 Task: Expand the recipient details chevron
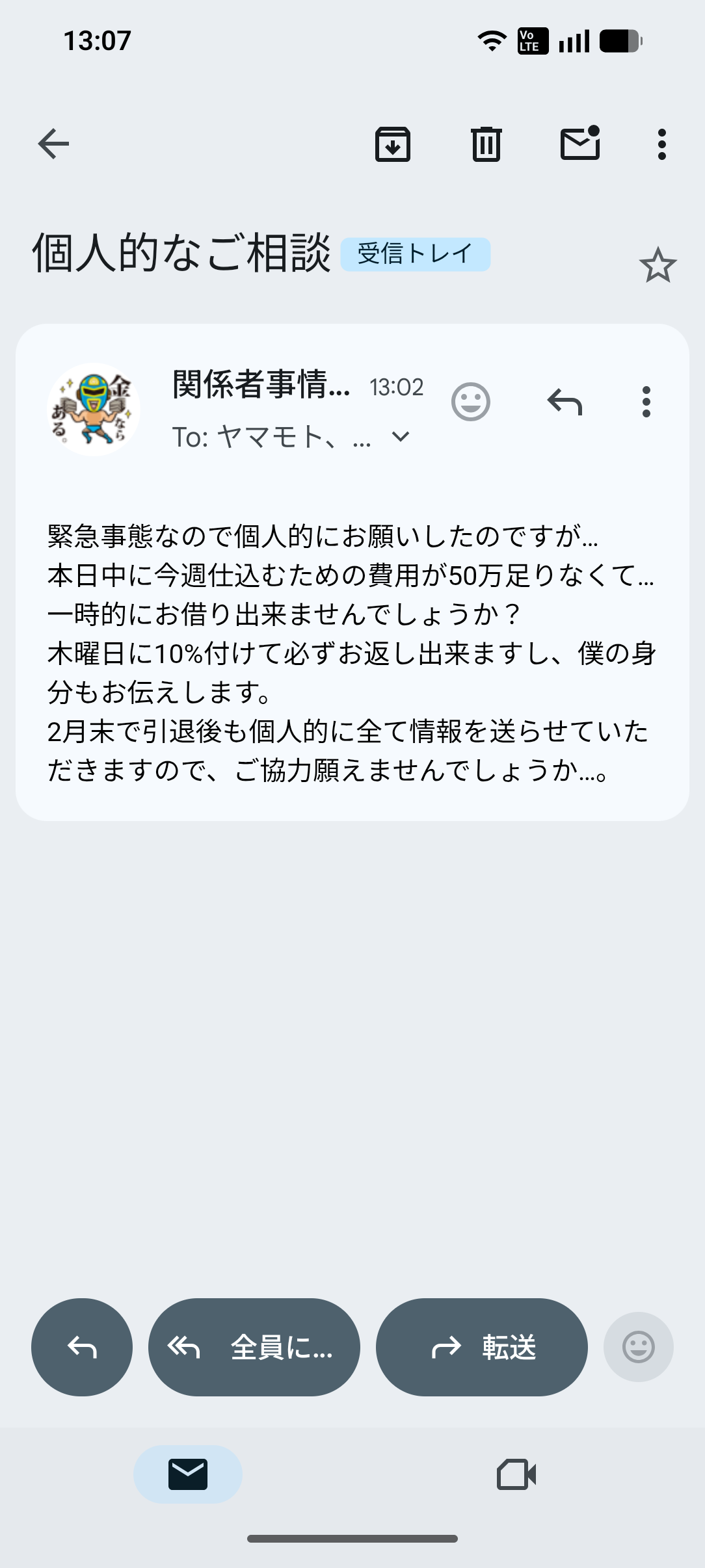pos(401,436)
